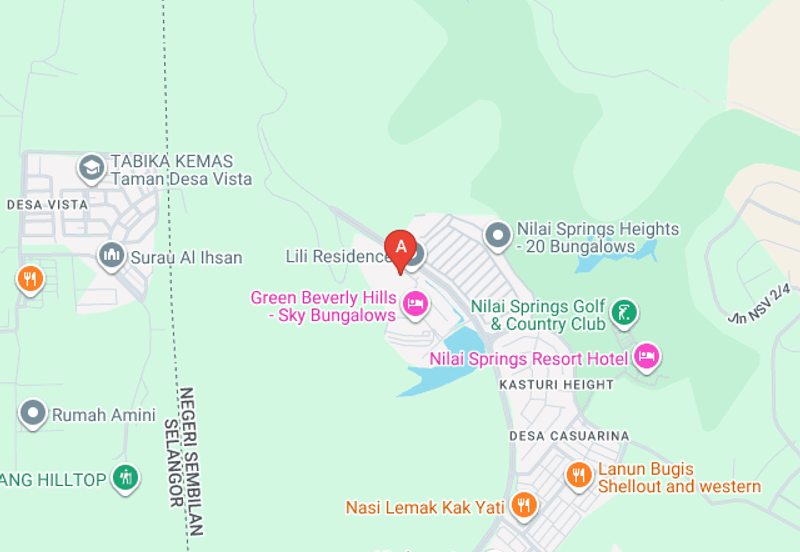The height and width of the screenshot is (552, 800).
Task: Open Nasi Lemak Kak Yati restaurant
Action: (523, 506)
